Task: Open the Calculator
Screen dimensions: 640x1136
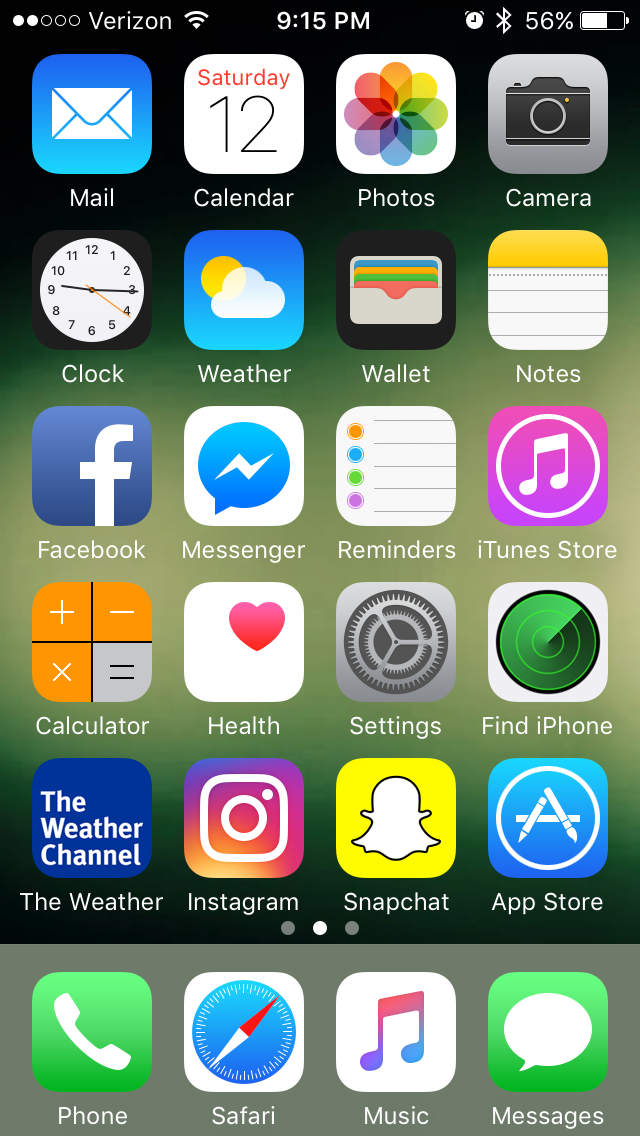Action: click(x=92, y=642)
